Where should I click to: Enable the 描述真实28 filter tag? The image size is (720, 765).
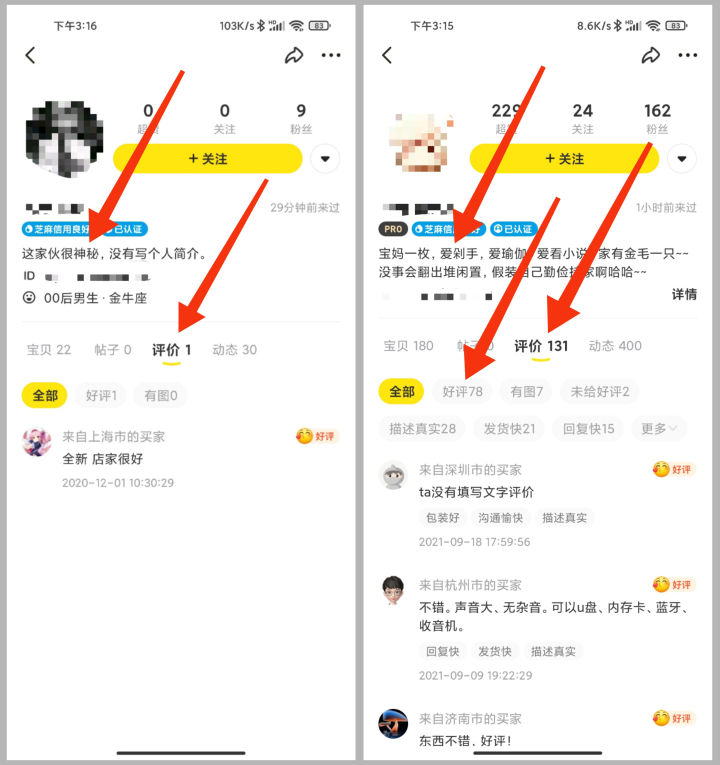tap(419, 428)
